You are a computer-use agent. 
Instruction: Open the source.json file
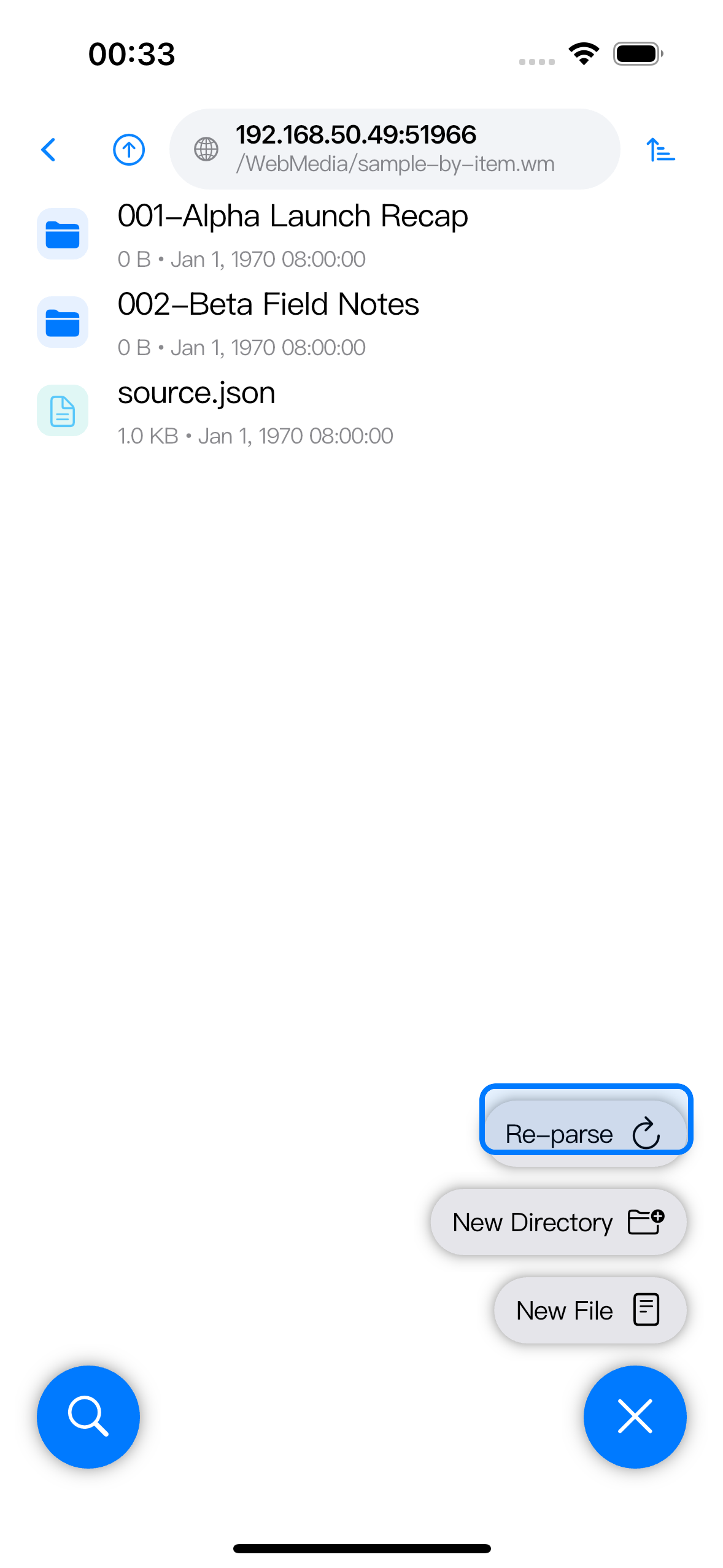point(361,411)
